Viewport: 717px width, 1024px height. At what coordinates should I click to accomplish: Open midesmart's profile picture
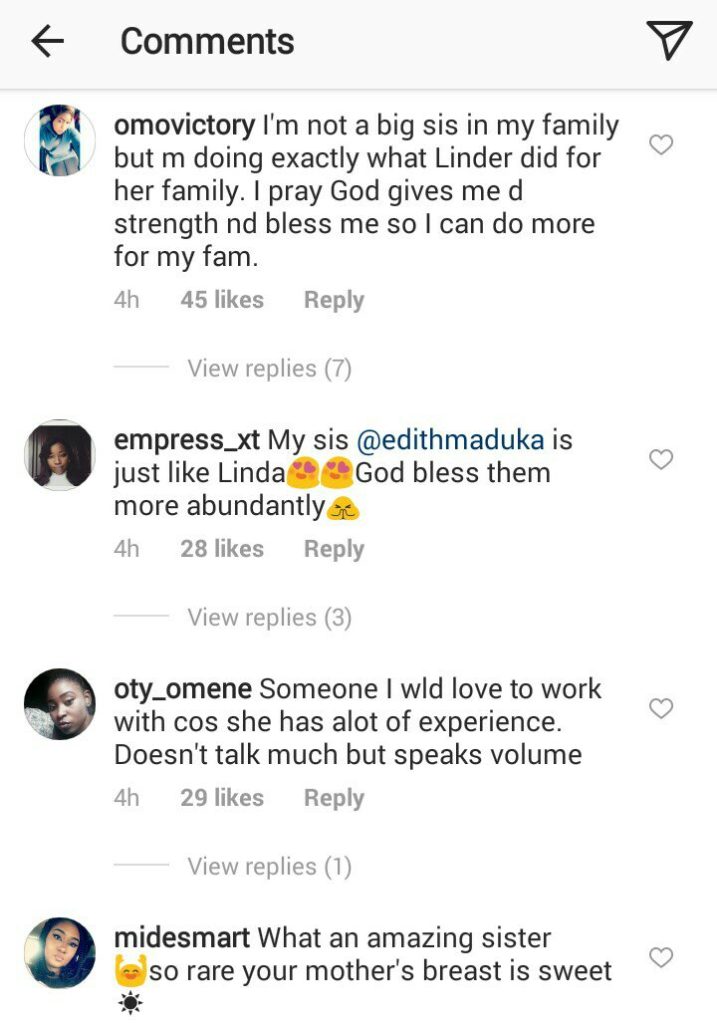point(60,953)
